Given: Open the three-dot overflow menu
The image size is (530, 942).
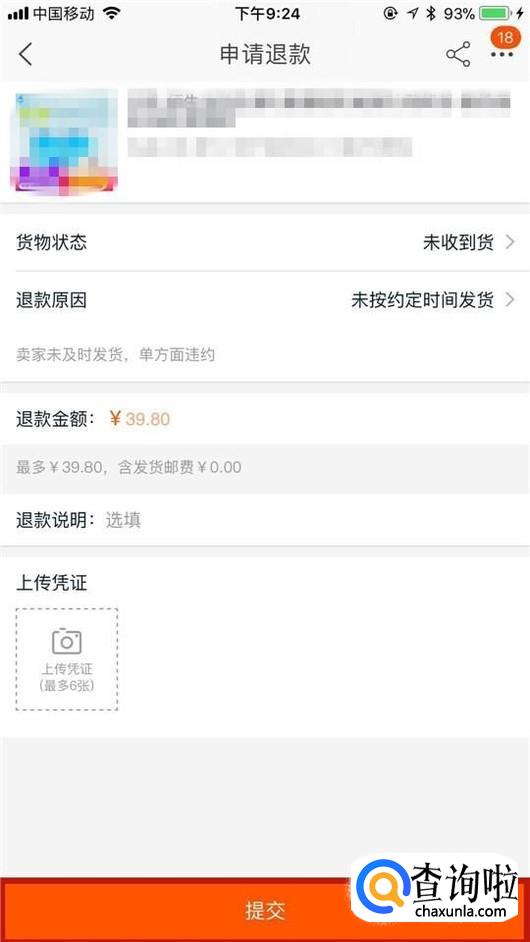Looking at the screenshot, I should pyautogui.click(x=502, y=55).
